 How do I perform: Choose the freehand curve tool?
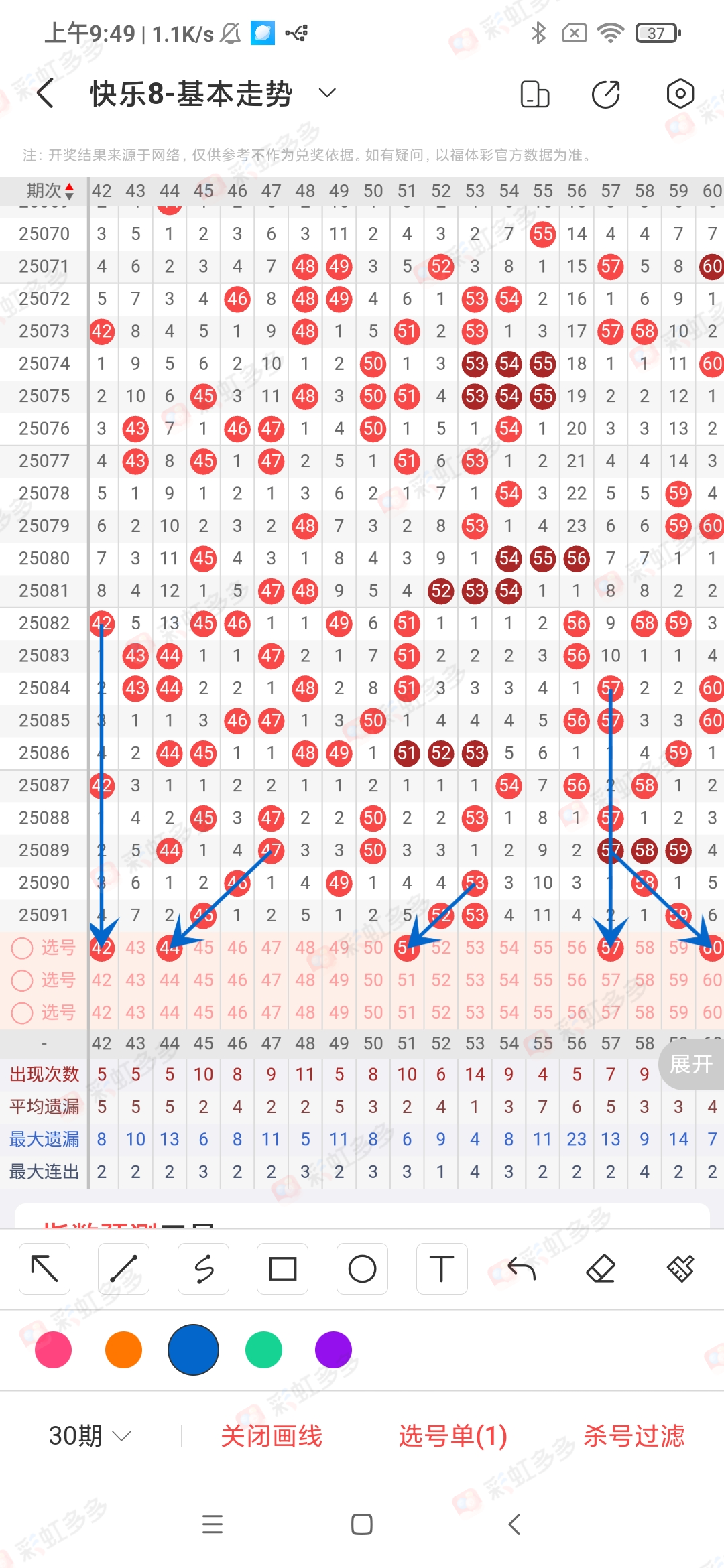(x=203, y=1268)
